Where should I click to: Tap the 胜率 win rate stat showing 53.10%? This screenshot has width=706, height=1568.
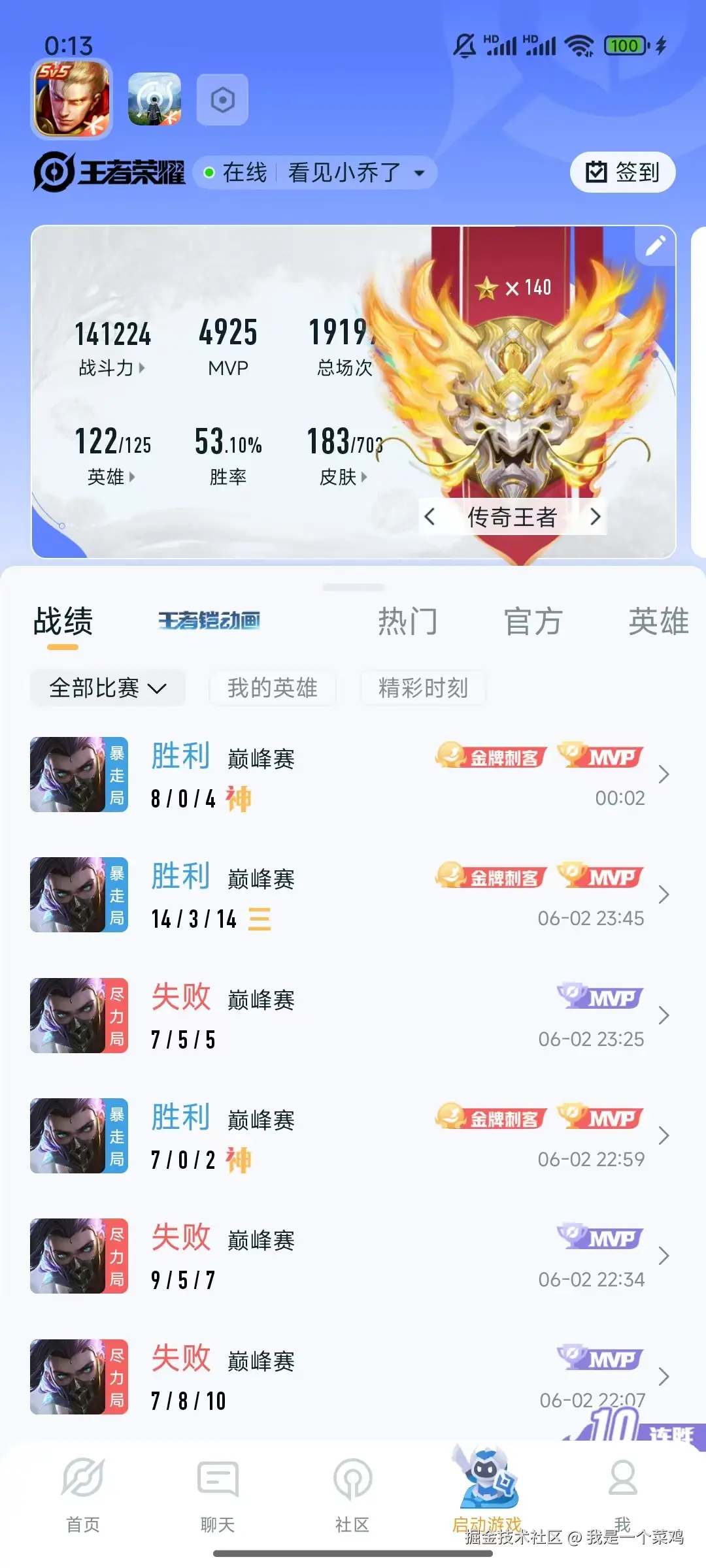[229, 457]
